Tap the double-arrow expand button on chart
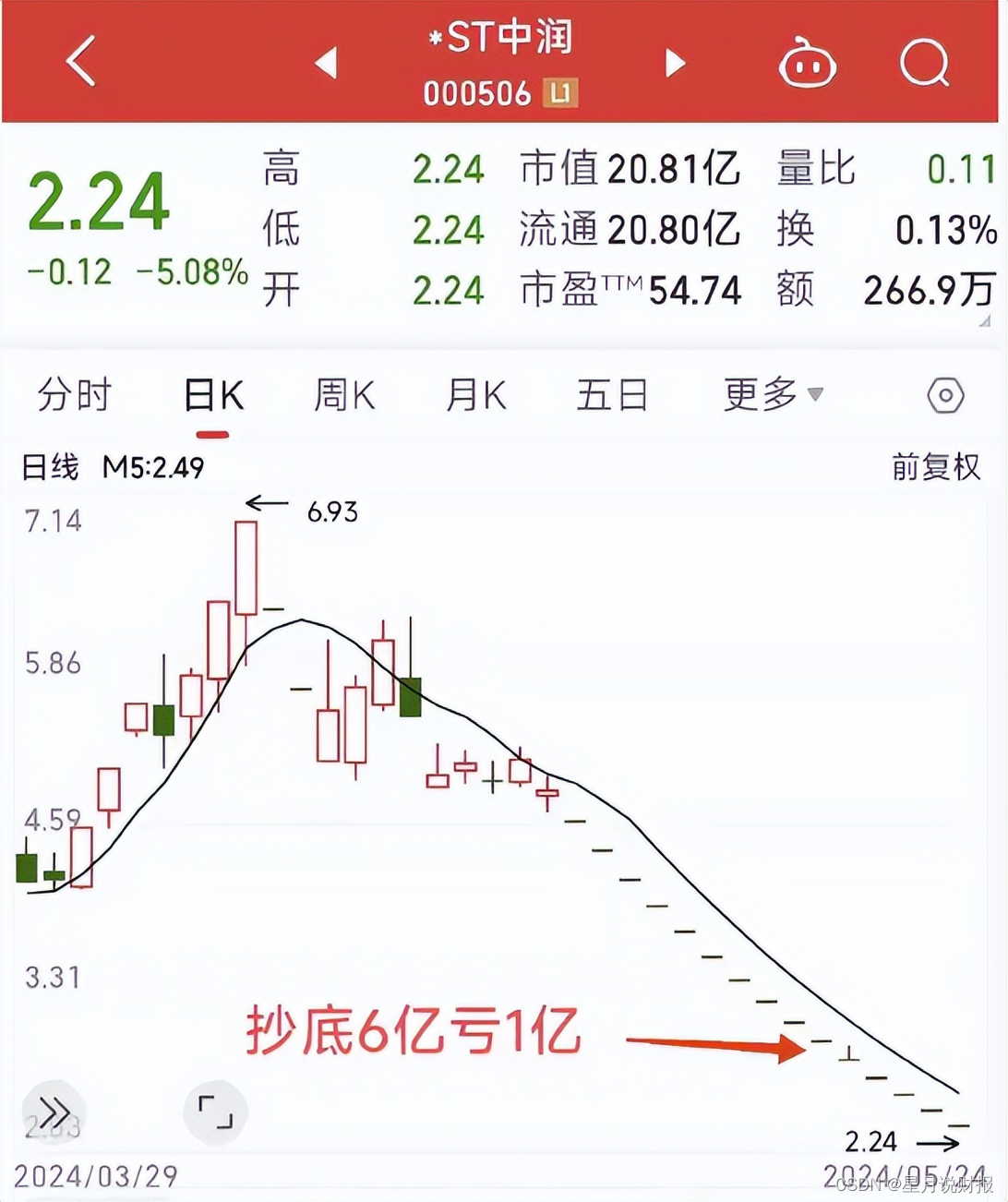1008x1202 pixels. point(54,1112)
